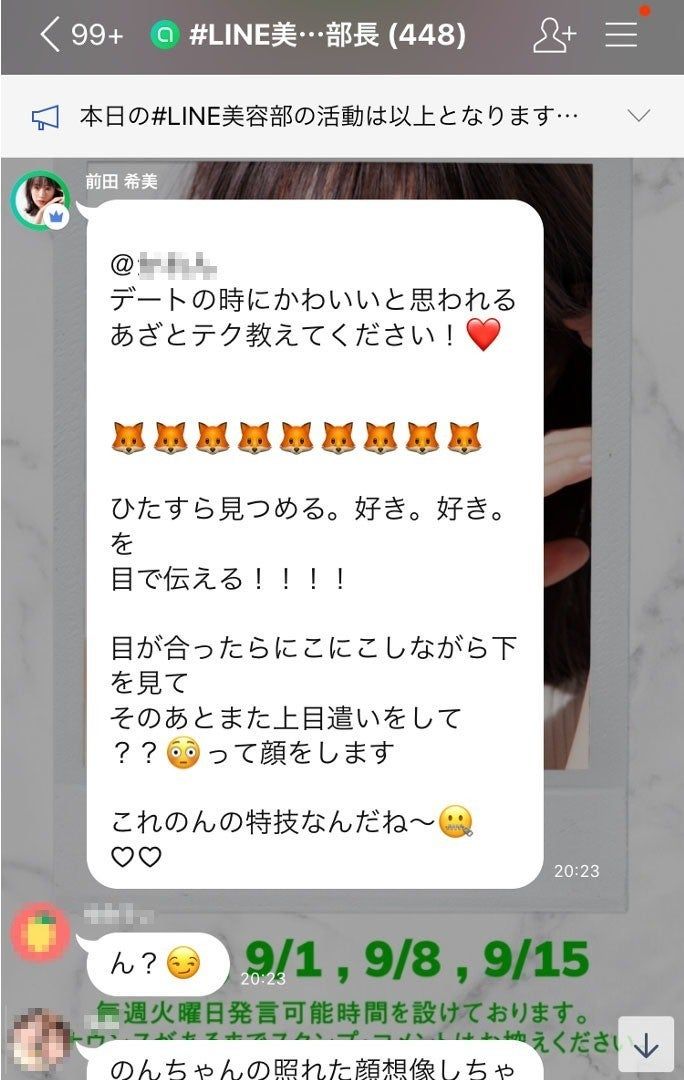The image size is (684, 1080).
Task: Open the orange avatar sender's profile
Action: (40, 932)
